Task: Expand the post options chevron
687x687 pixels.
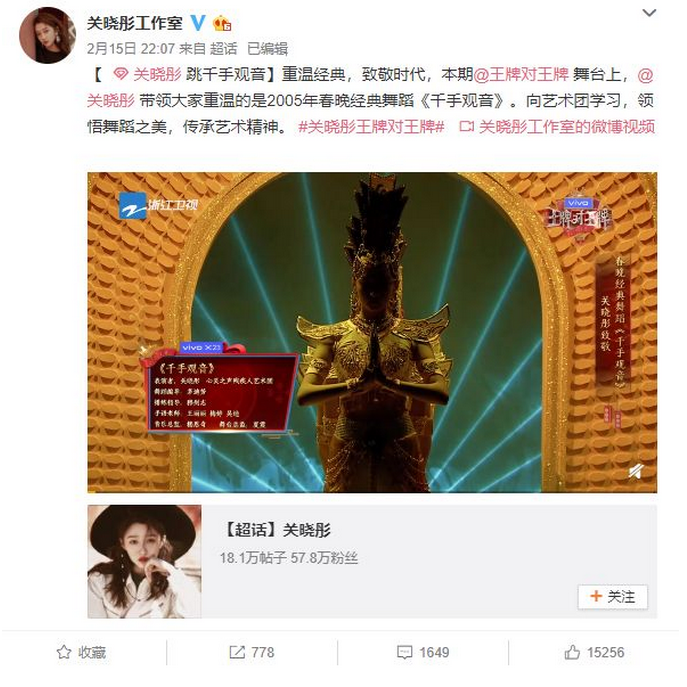Action: (x=650, y=14)
